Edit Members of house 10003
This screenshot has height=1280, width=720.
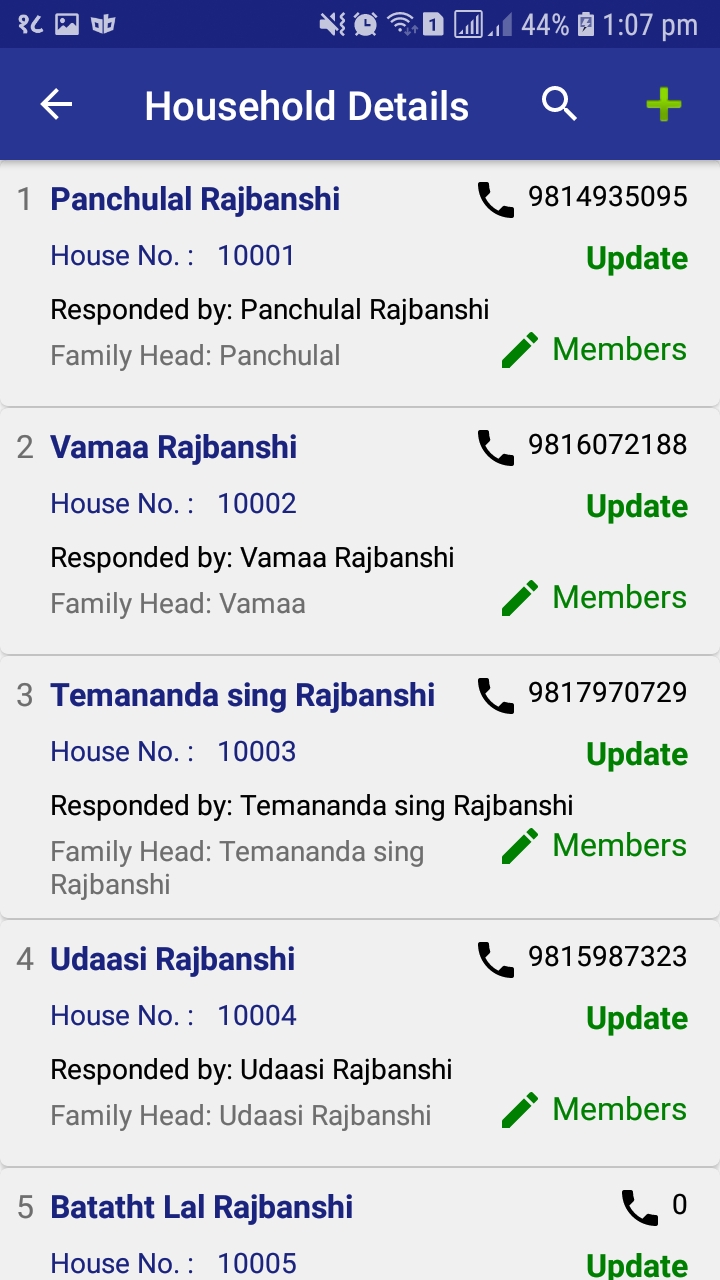point(595,846)
